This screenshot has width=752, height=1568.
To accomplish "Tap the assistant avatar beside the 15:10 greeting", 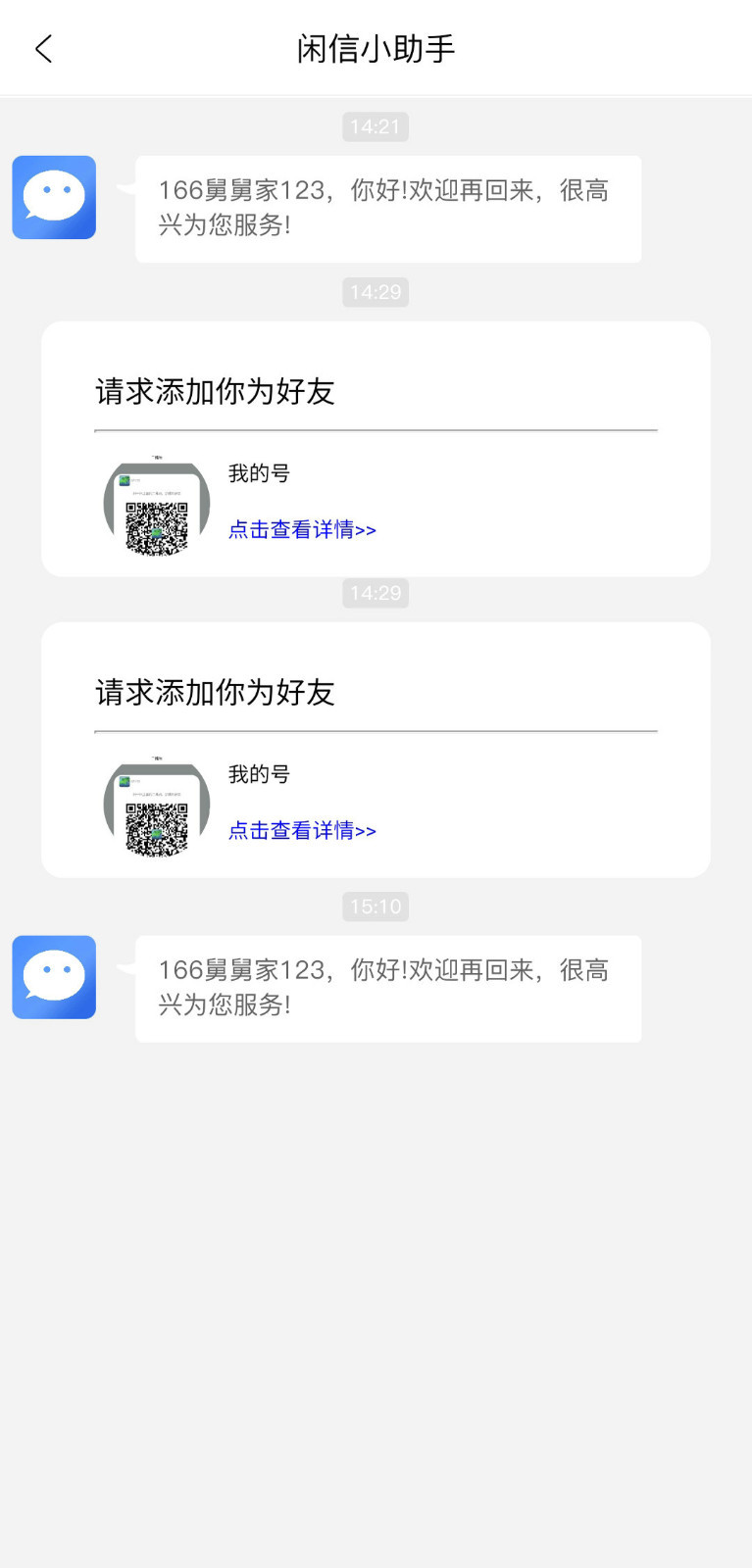I will pyautogui.click(x=54, y=977).
